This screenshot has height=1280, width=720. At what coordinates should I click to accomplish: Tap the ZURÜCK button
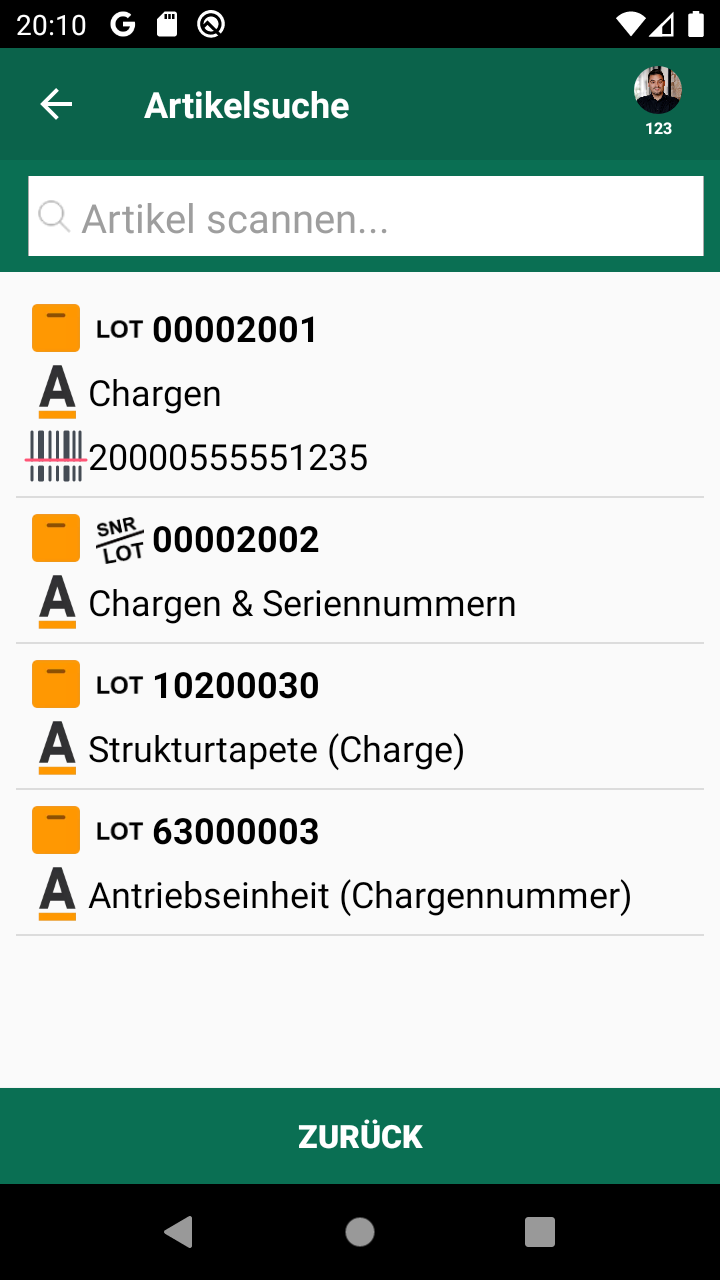pyautogui.click(x=360, y=1136)
